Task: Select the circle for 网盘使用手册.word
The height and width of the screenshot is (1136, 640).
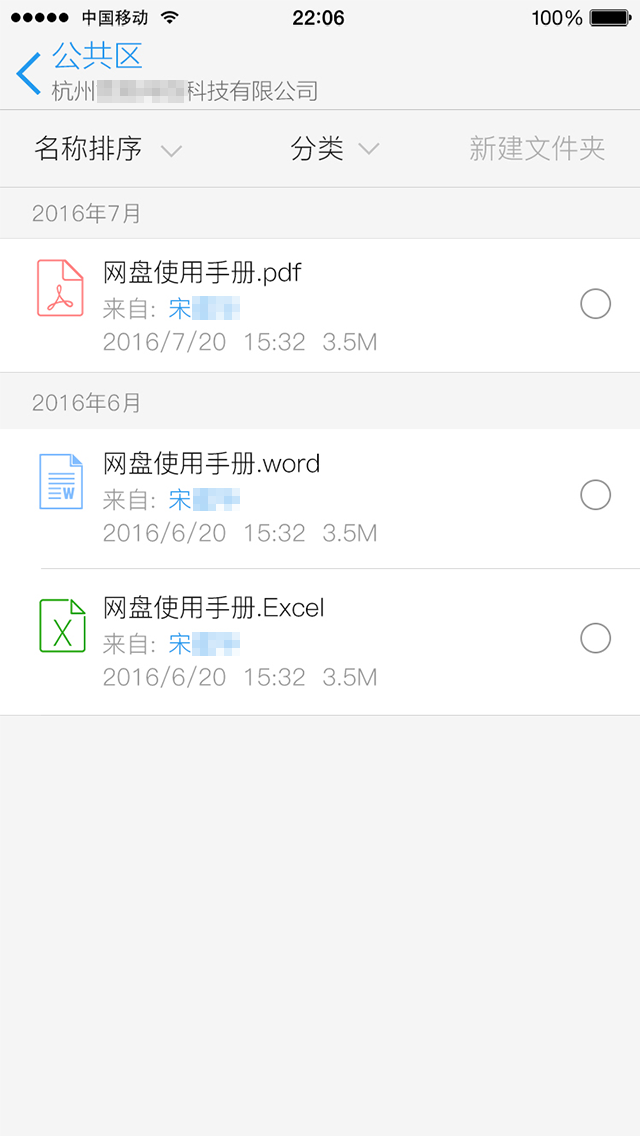Action: 595,494
